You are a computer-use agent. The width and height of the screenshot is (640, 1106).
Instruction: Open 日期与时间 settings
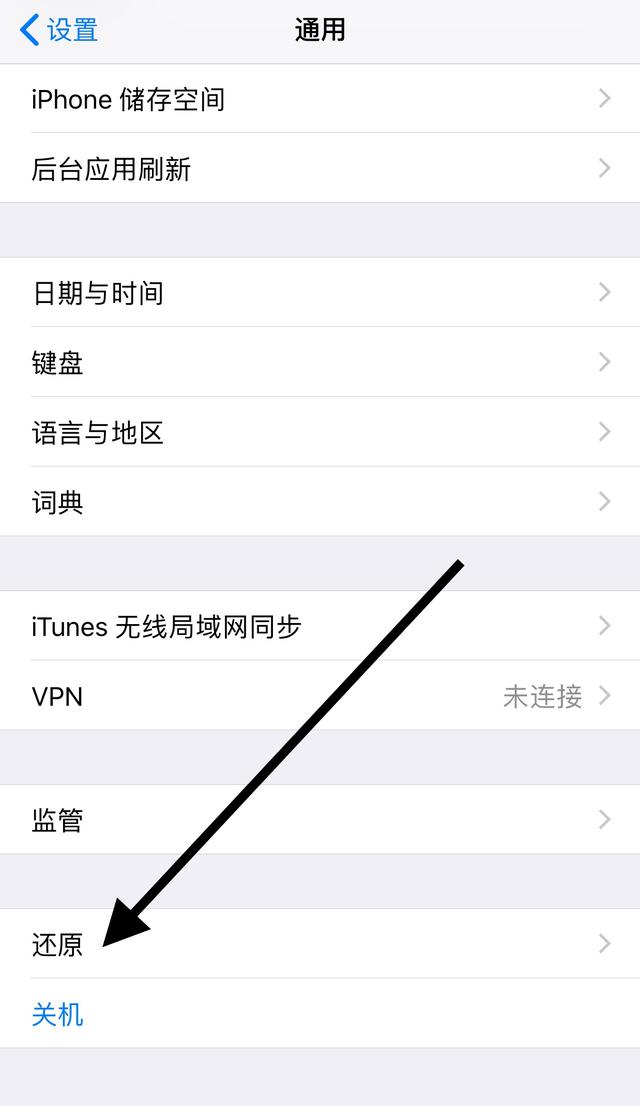pyautogui.click(x=320, y=292)
